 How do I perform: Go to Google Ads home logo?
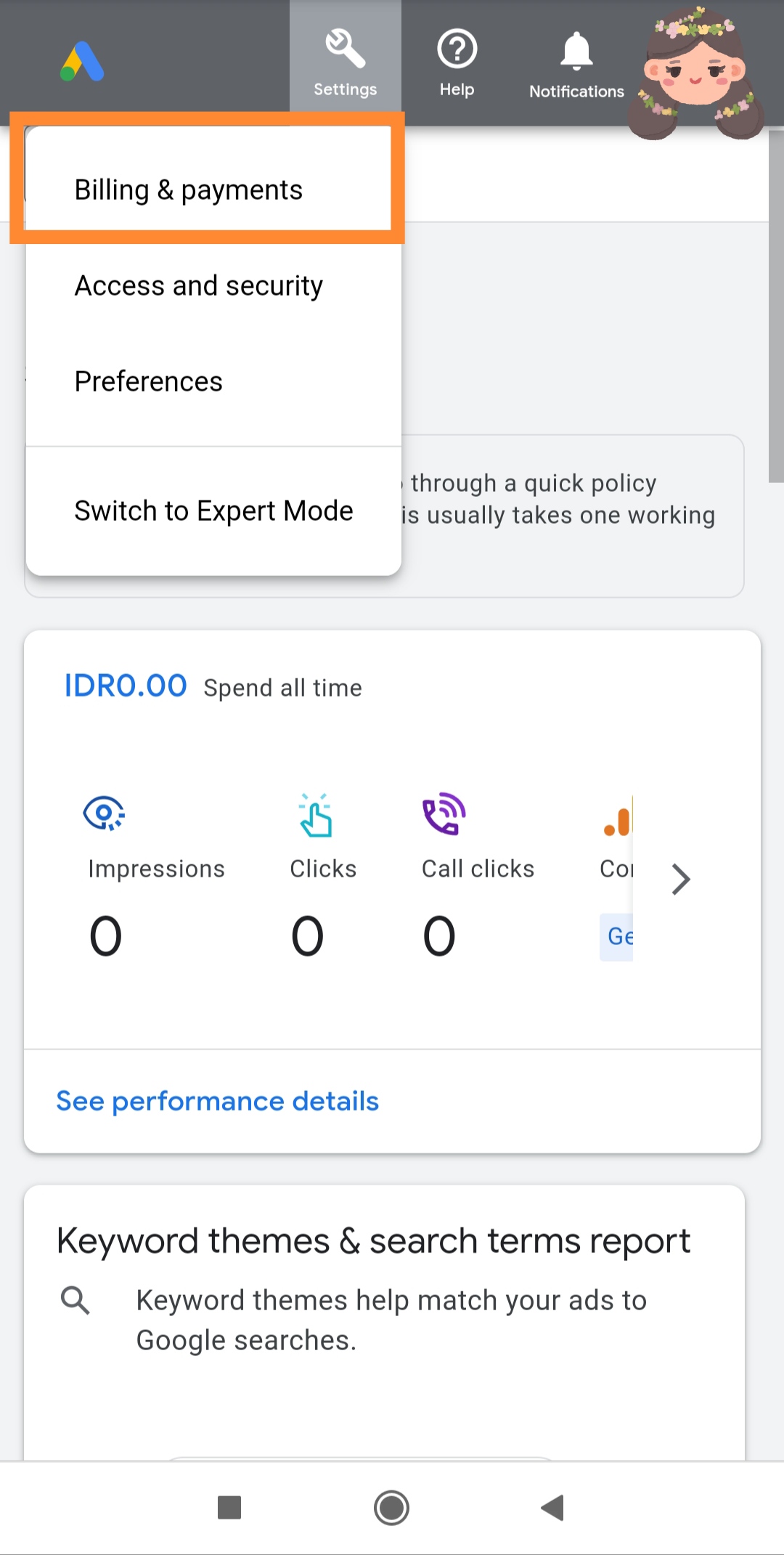pos(82,62)
